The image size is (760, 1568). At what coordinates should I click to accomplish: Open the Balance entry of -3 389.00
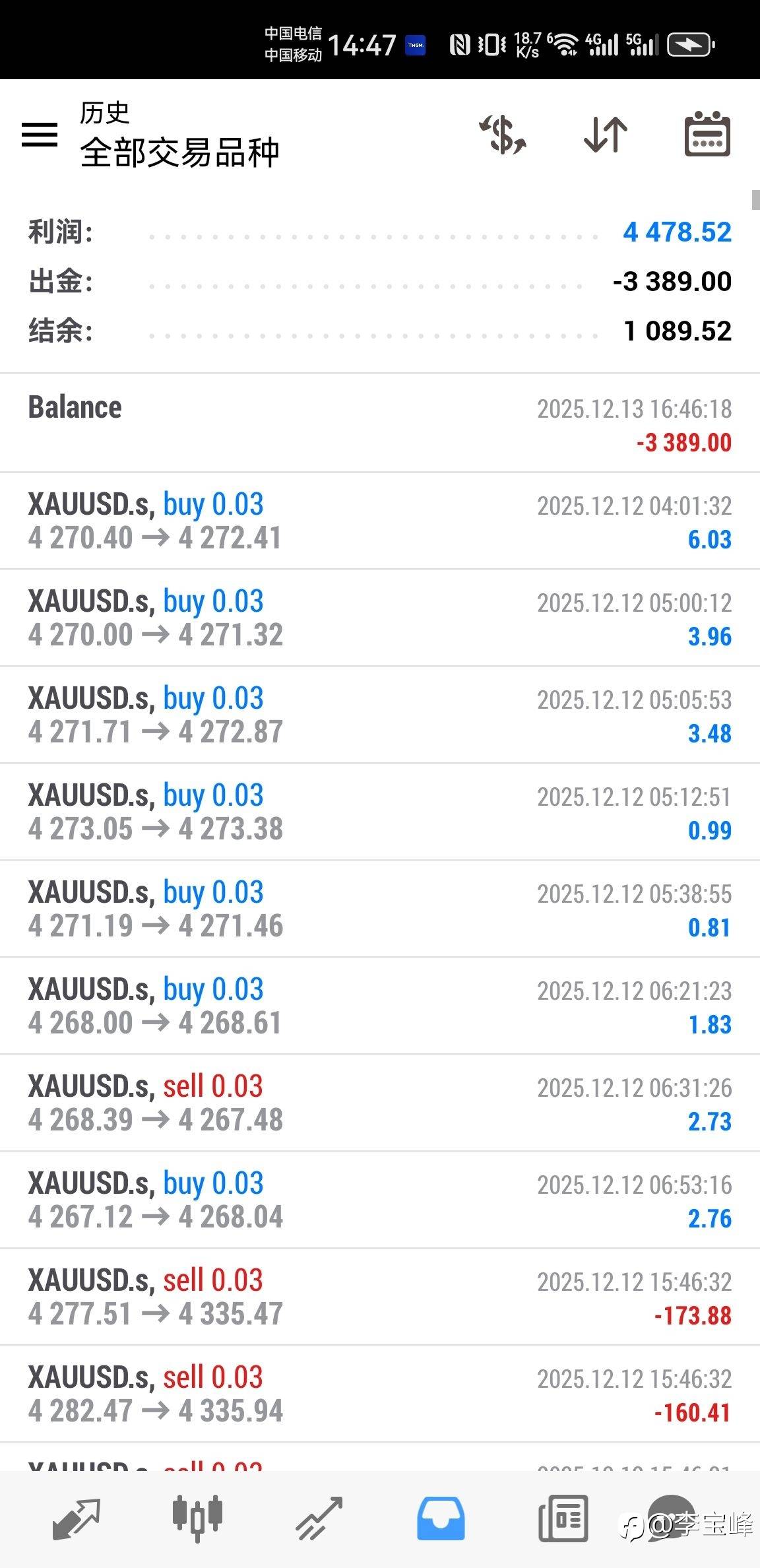pyautogui.click(x=380, y=424)
